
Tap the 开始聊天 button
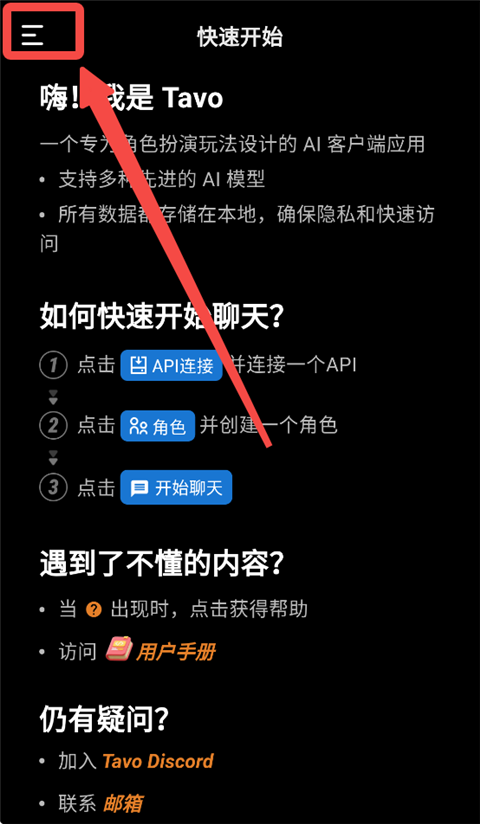(176, 488)
